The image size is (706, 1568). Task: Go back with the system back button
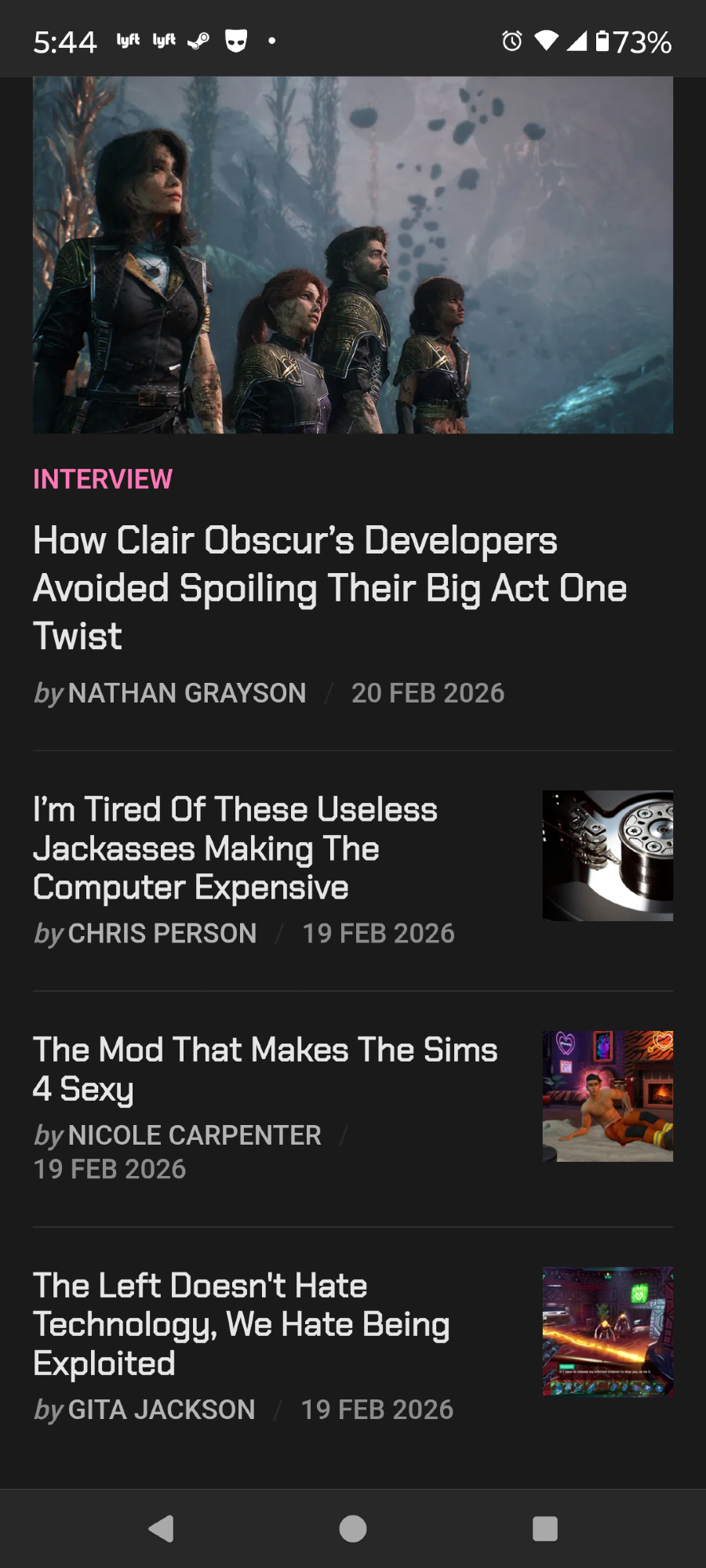coord(162,1529)
